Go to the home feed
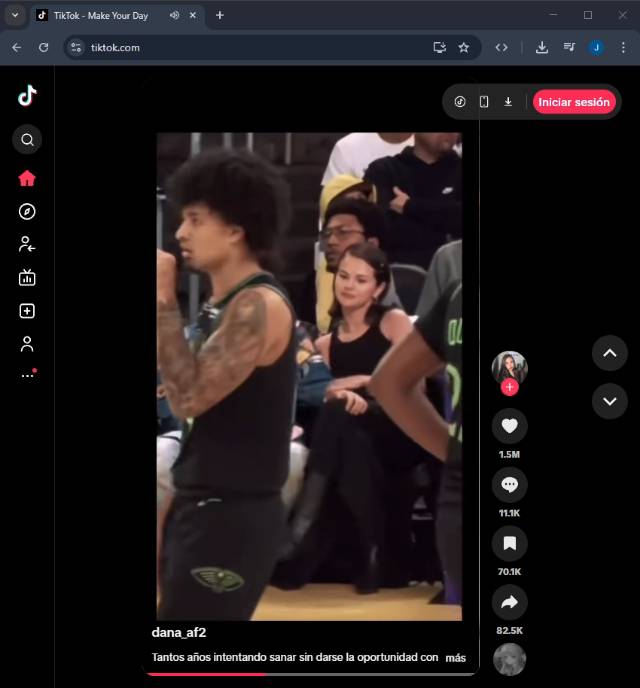 click(x=27, y=178)
